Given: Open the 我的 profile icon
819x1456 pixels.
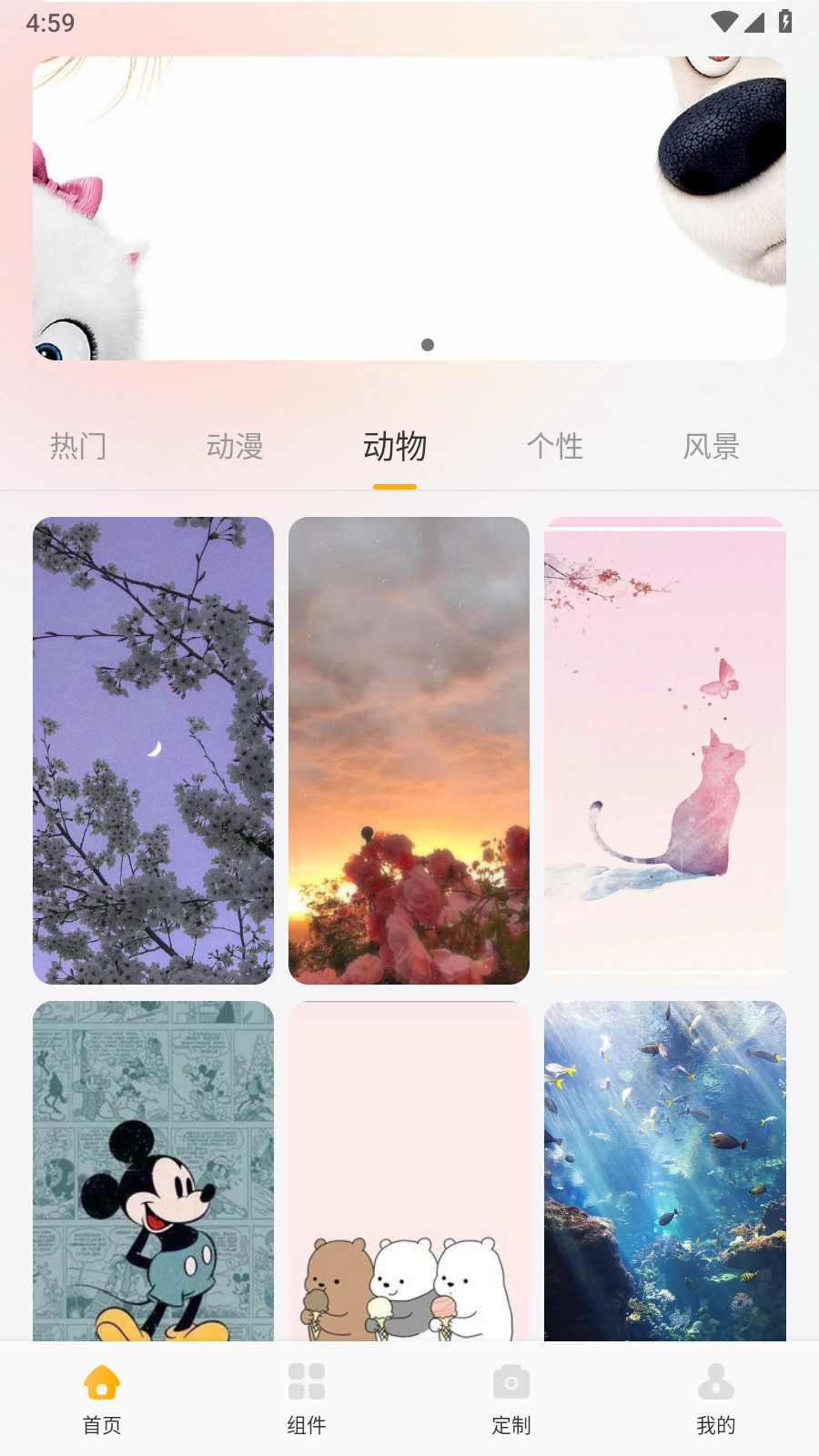Looking at the screenshot, I should pyautogui.click(x=715, y=1382).
